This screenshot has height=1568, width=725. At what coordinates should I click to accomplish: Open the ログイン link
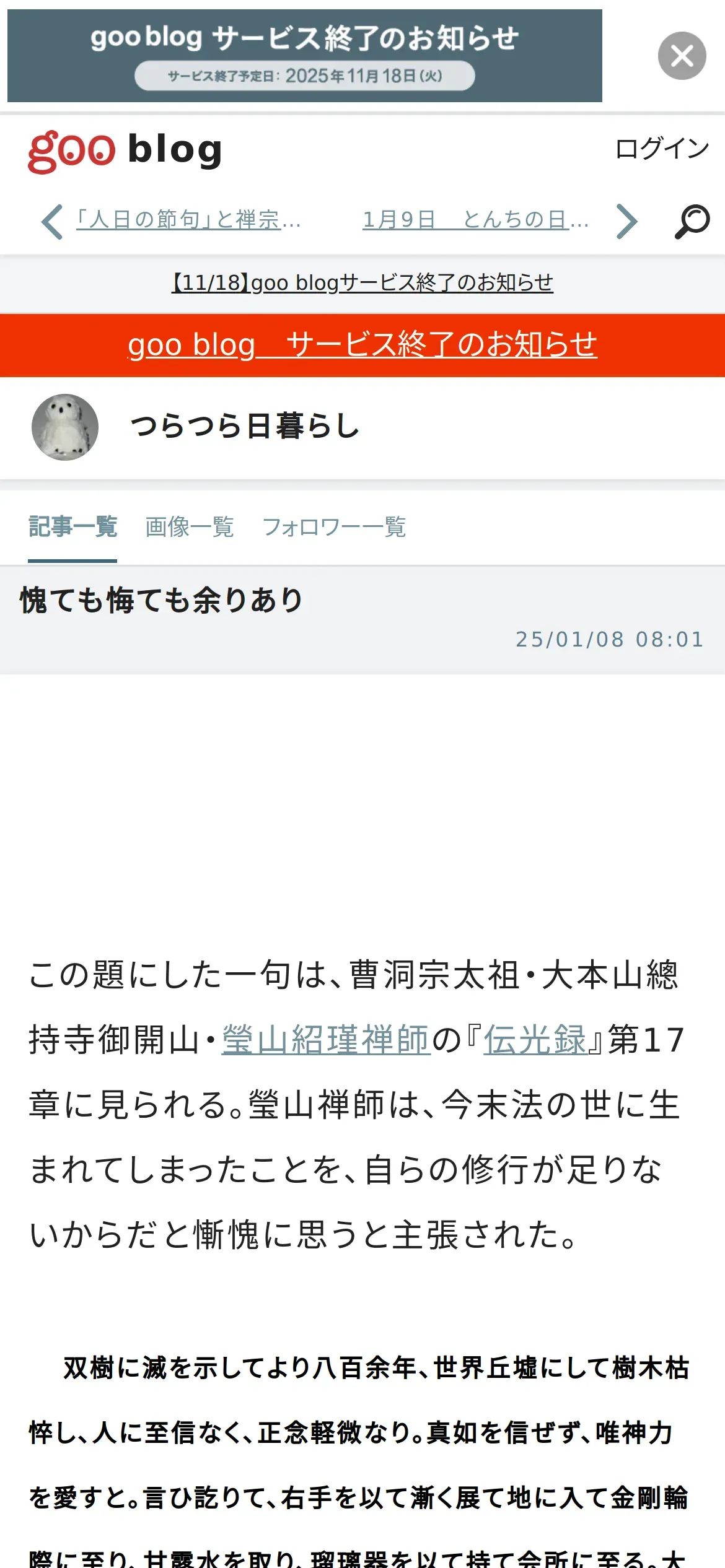662,149
